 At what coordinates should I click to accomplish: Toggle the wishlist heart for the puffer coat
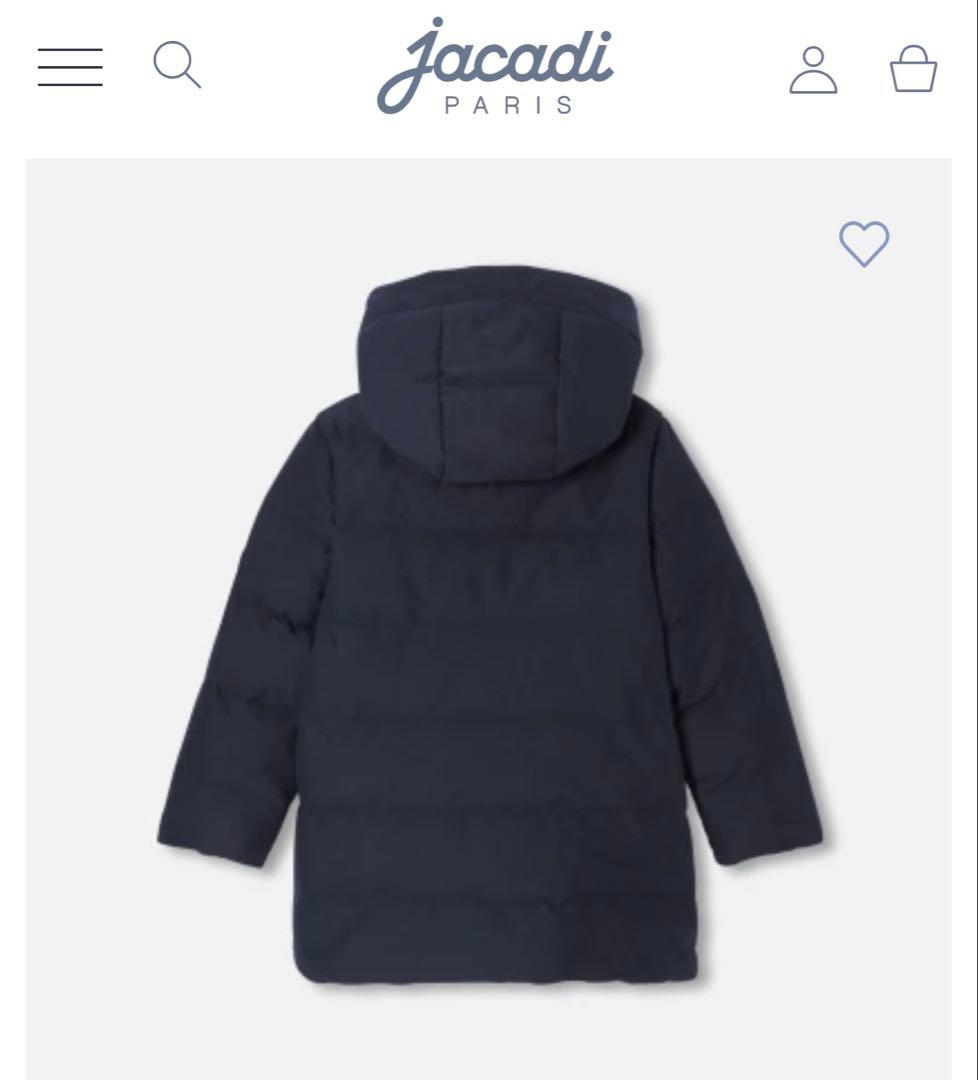point(862,244)
